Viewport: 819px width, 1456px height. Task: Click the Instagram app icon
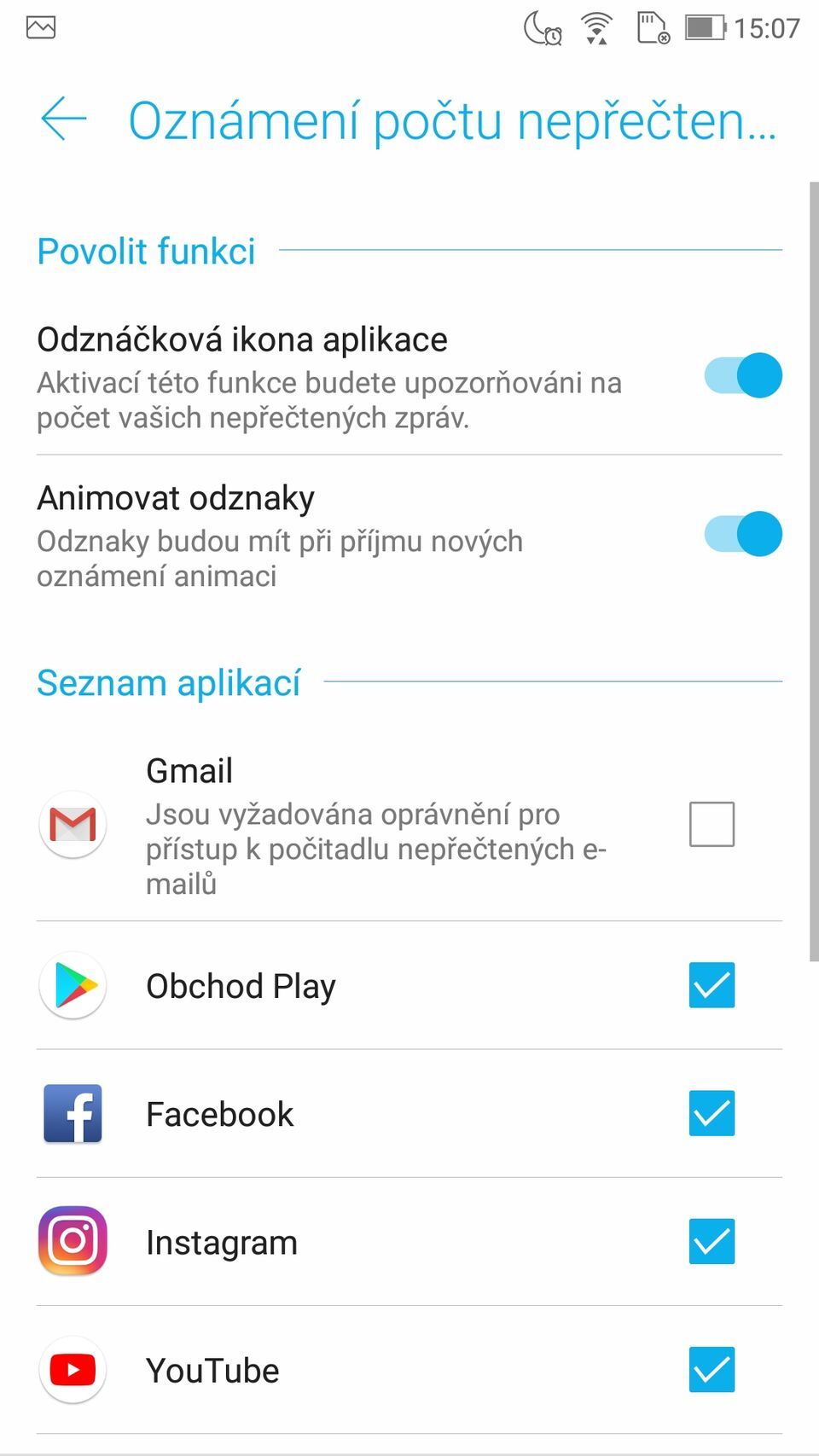point(72,1242)
